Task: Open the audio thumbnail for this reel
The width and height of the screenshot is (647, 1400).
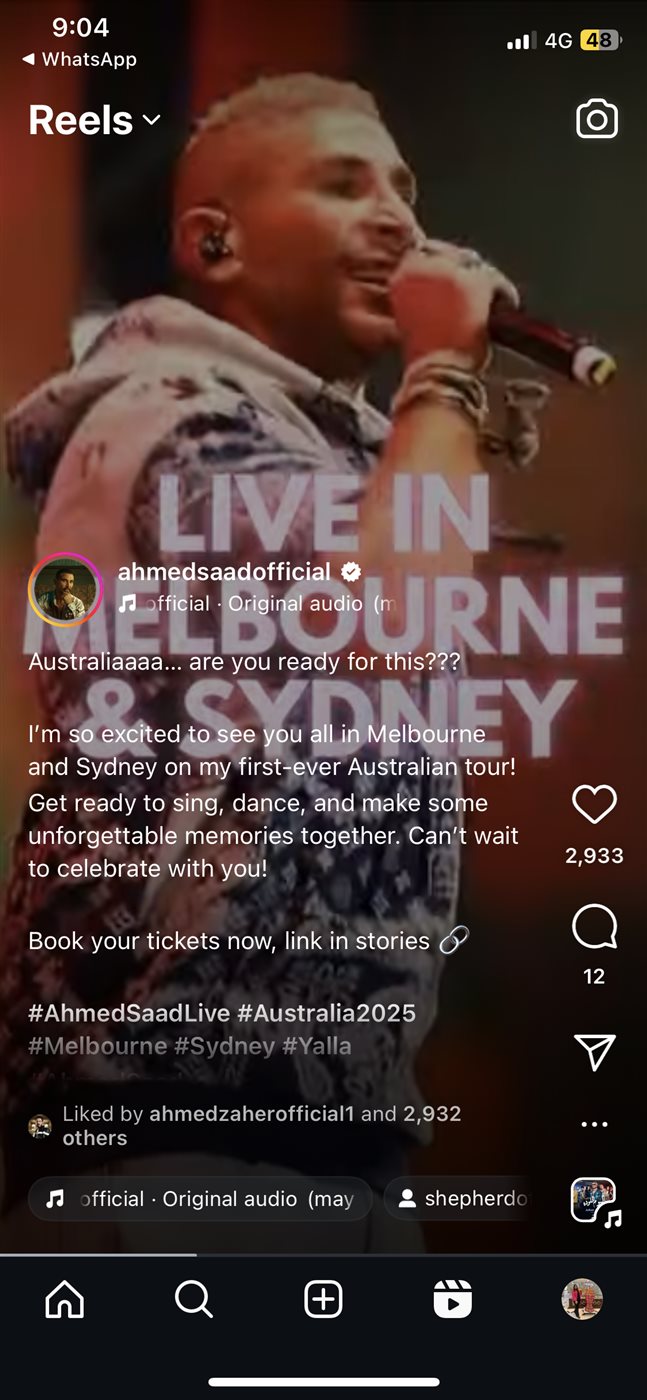Action: point(596,1201)
